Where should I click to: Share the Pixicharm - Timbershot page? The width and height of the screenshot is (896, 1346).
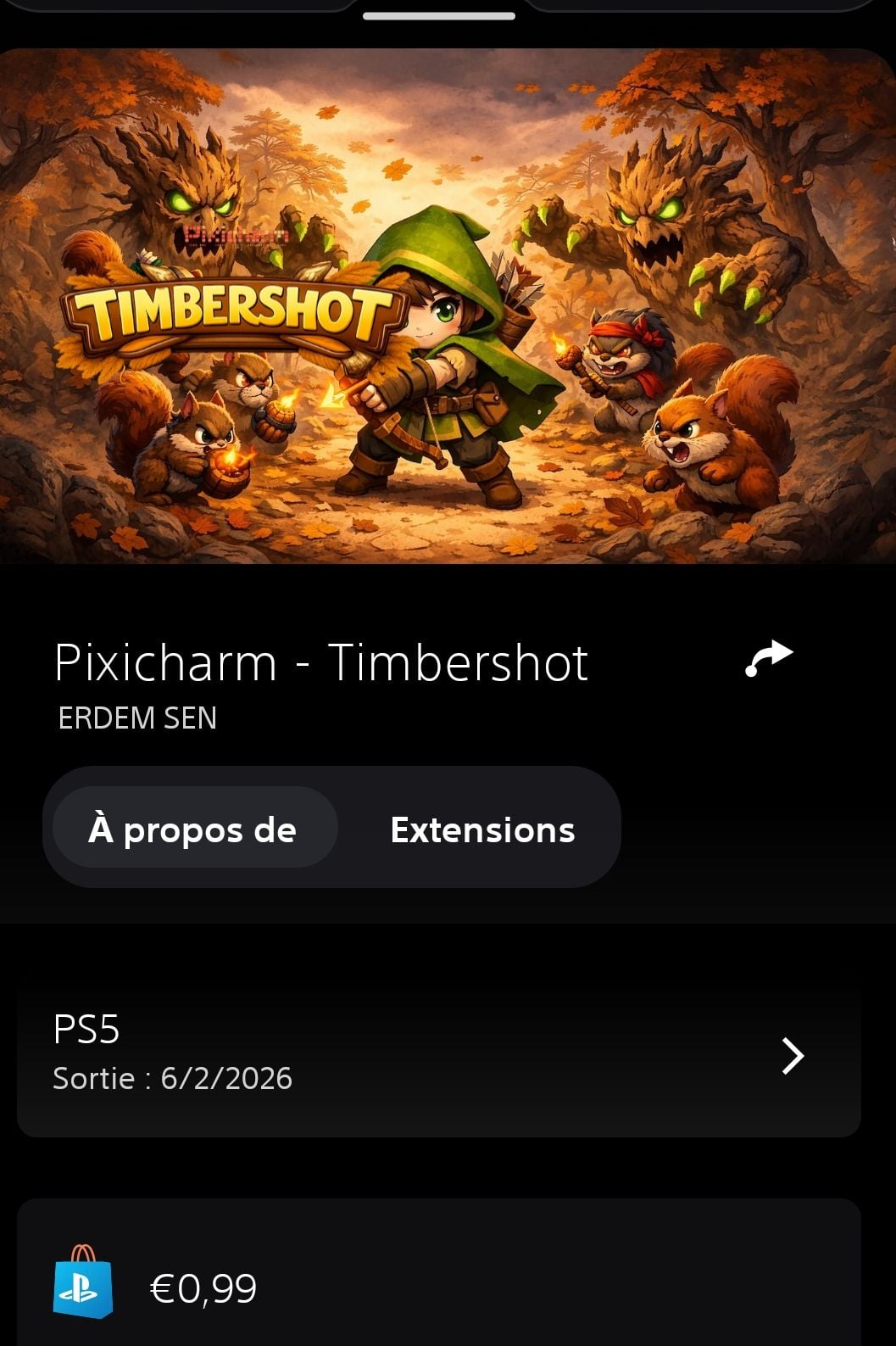pyautogui.click(x=768, y=660)
